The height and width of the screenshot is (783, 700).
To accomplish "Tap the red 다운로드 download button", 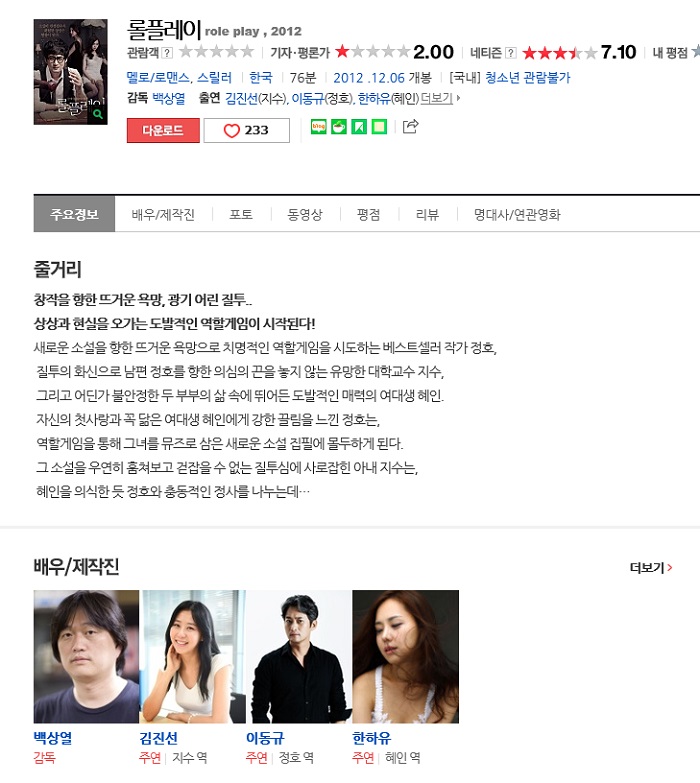I will tap(163, 130).
